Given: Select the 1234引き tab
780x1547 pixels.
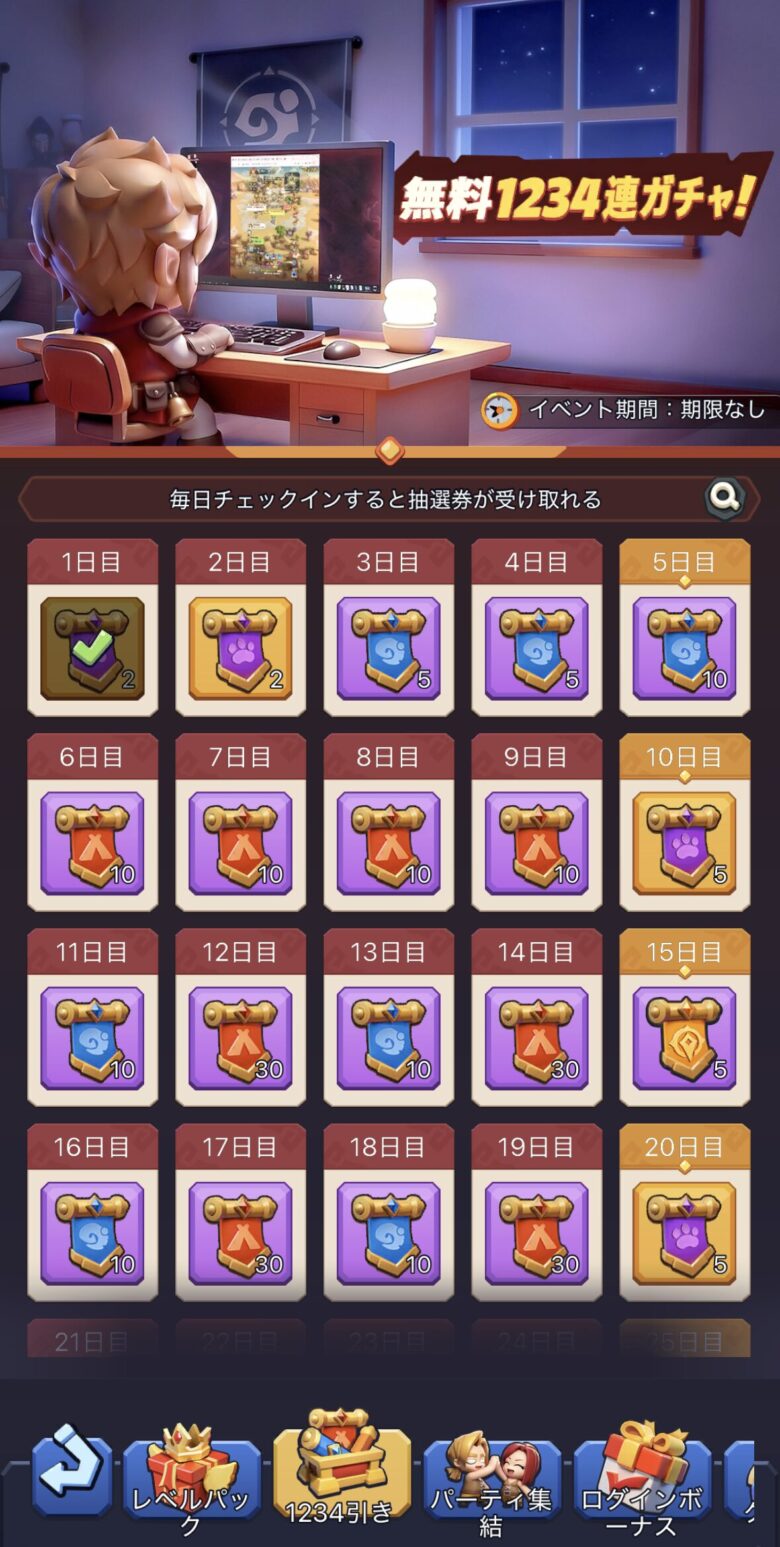Looking at the screenshot, I should pos(342,1472).
